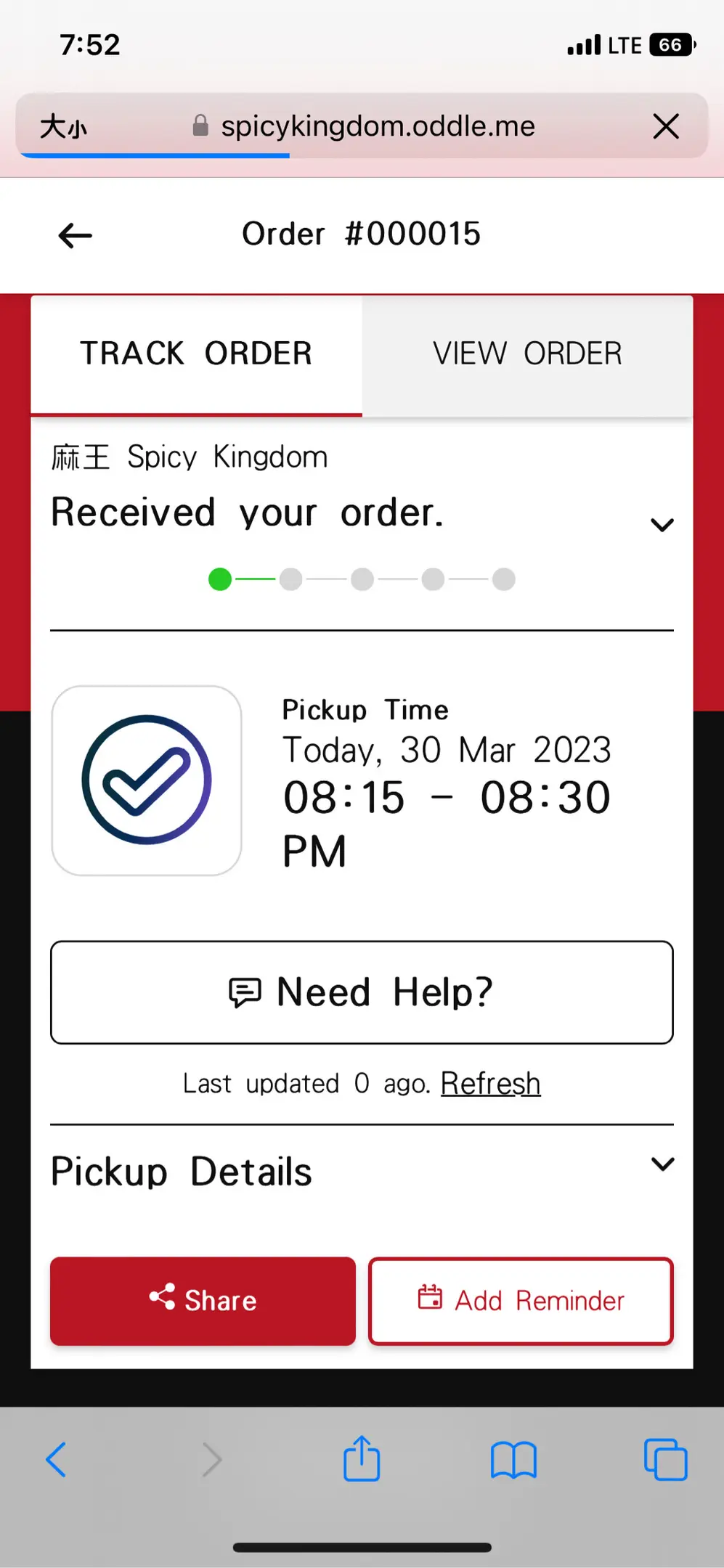
Task: Go back from Order #000015 page
Action: tap(75, 235)
